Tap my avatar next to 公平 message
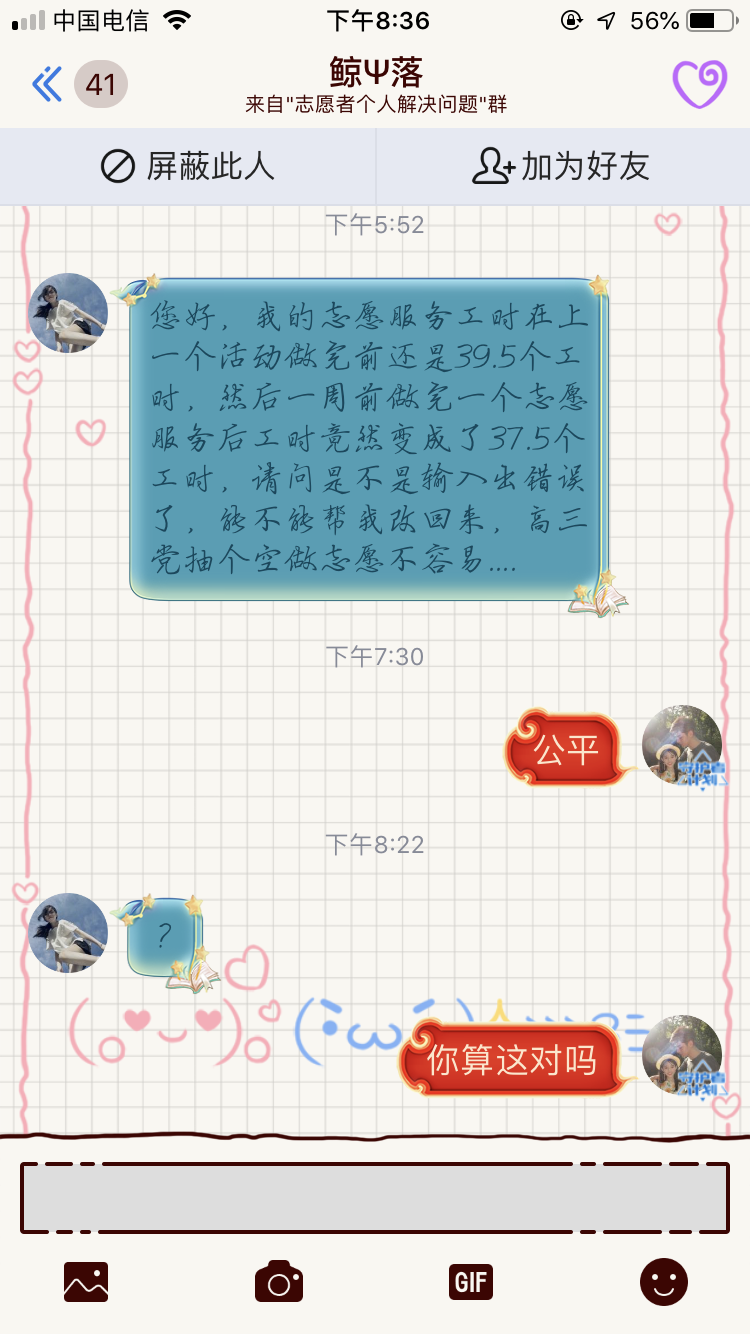The image size is (750, 1334). click(682, 745)
